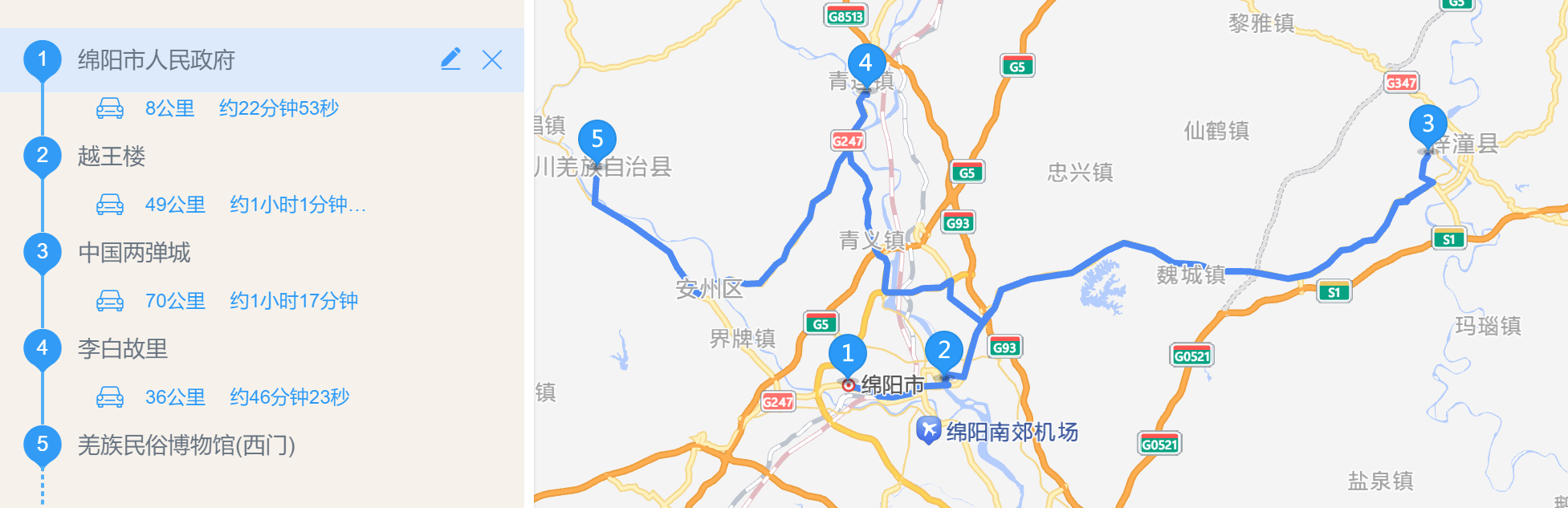This screenshot has width=1568, height=508.
Task: Tap map marker 4 at 青莲镇
Action: [865, 63]
